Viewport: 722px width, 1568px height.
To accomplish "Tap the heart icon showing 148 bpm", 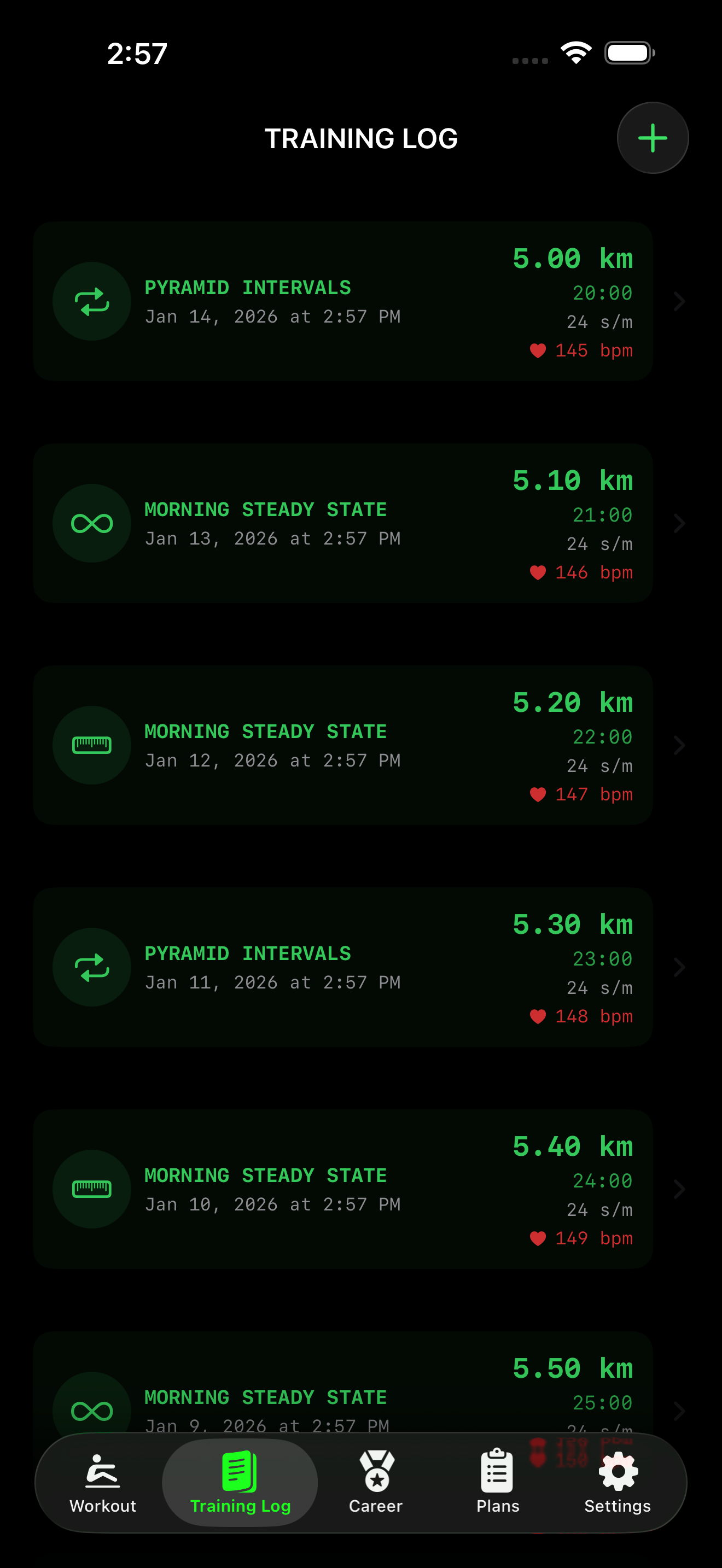I will pos(539,1016).
